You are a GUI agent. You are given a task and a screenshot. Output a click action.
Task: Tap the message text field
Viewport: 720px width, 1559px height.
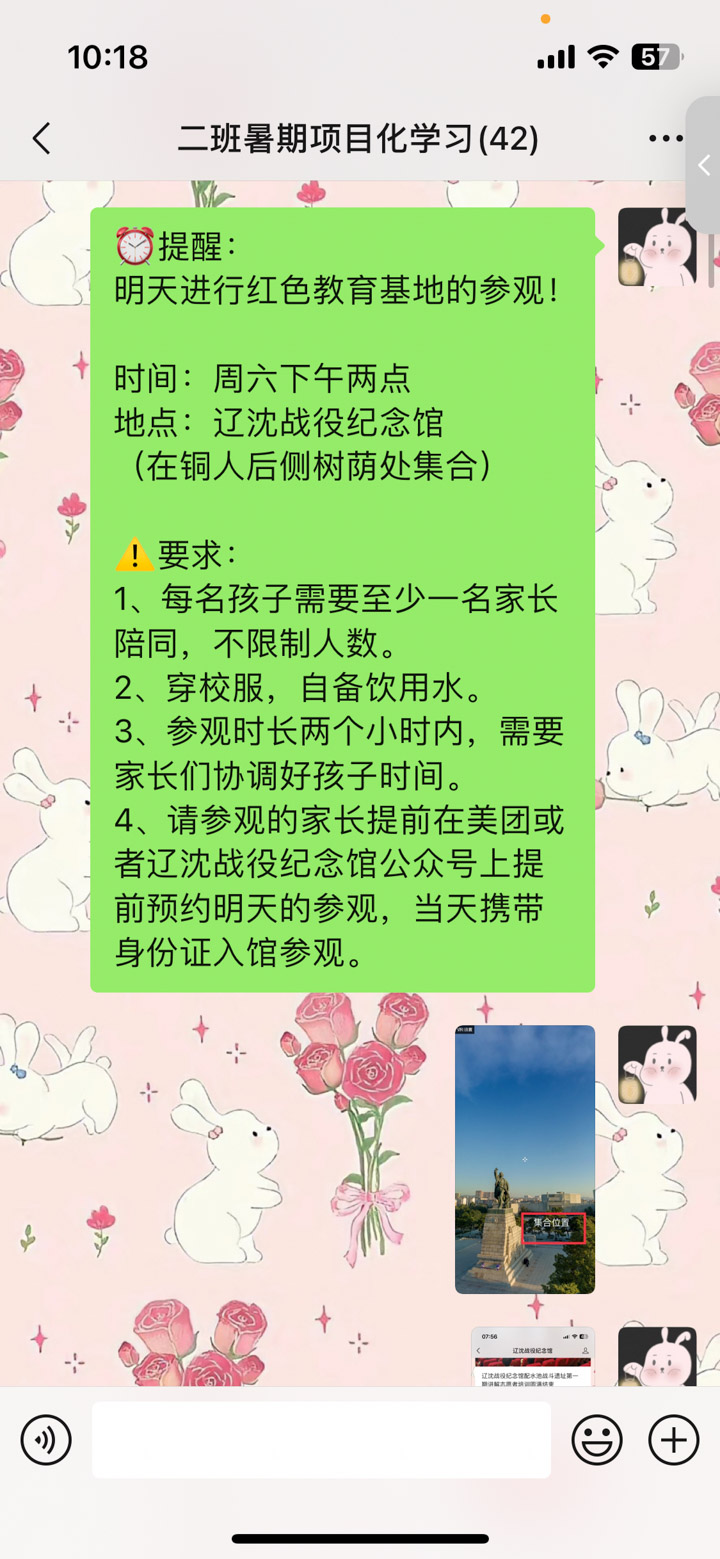(x=321, y=1440)
